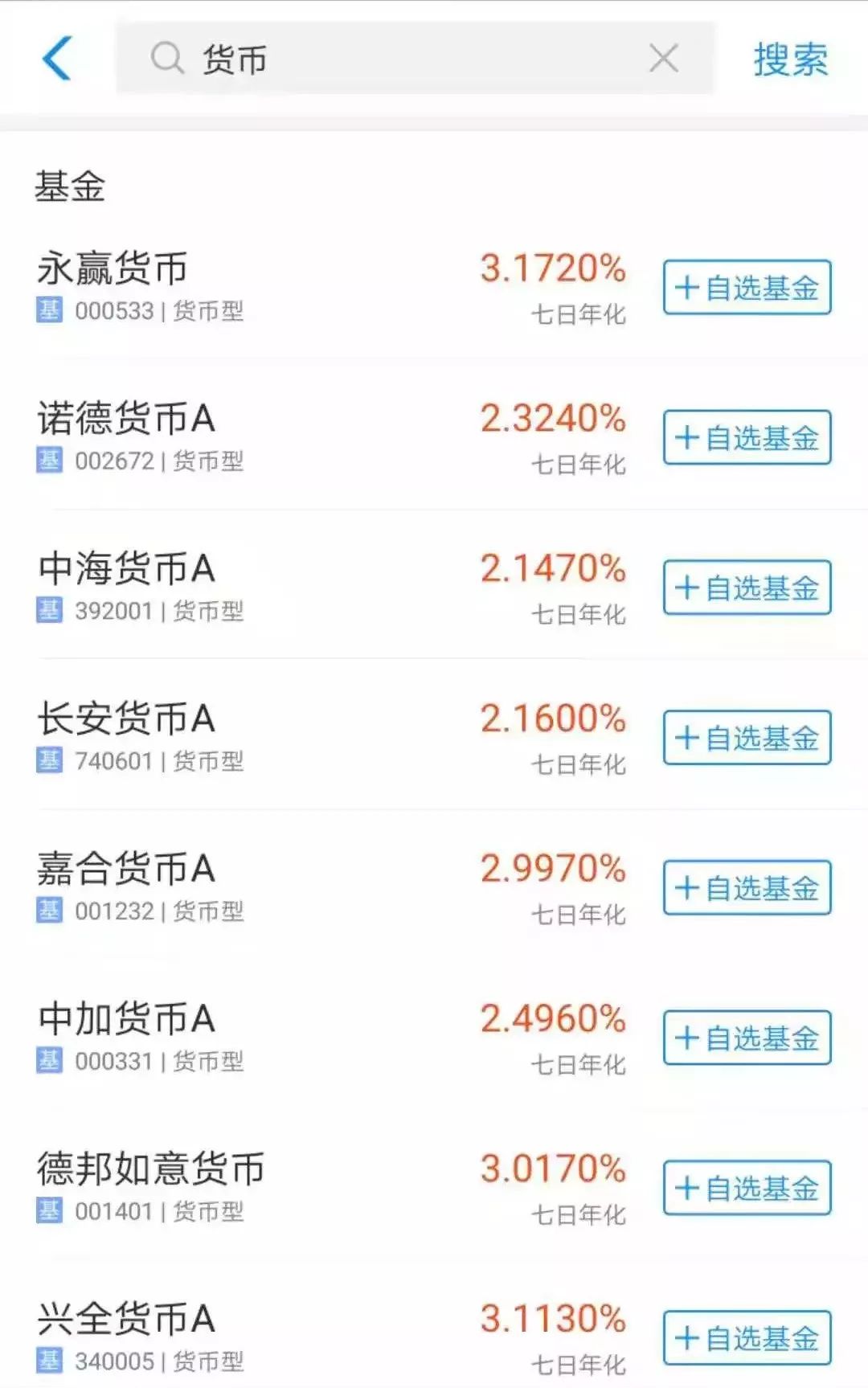Add 嘉合货币A as a watched fund
868x1388 pixels.
746,887
